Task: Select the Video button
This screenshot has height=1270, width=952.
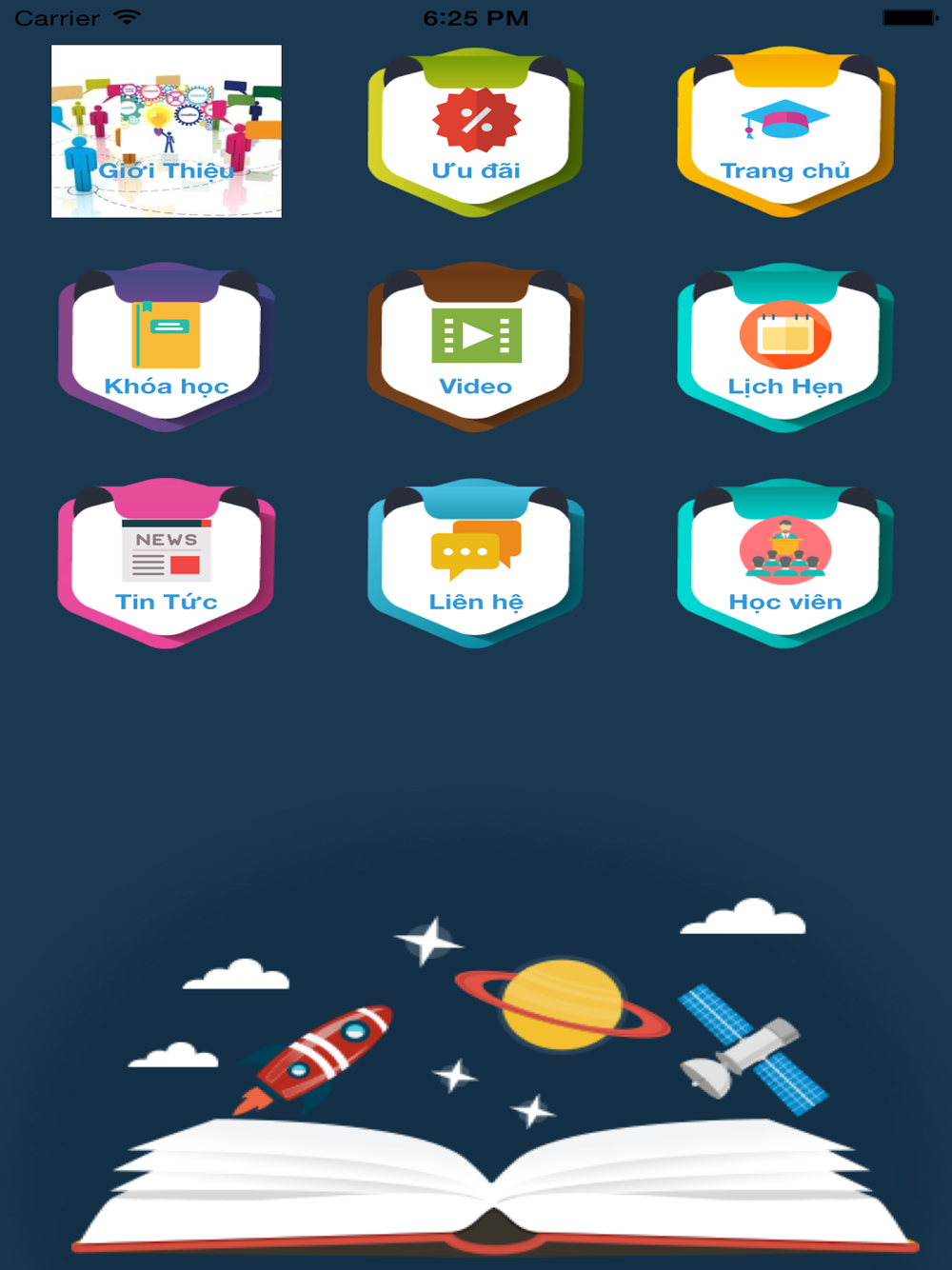Action: (x=476, y=347)
